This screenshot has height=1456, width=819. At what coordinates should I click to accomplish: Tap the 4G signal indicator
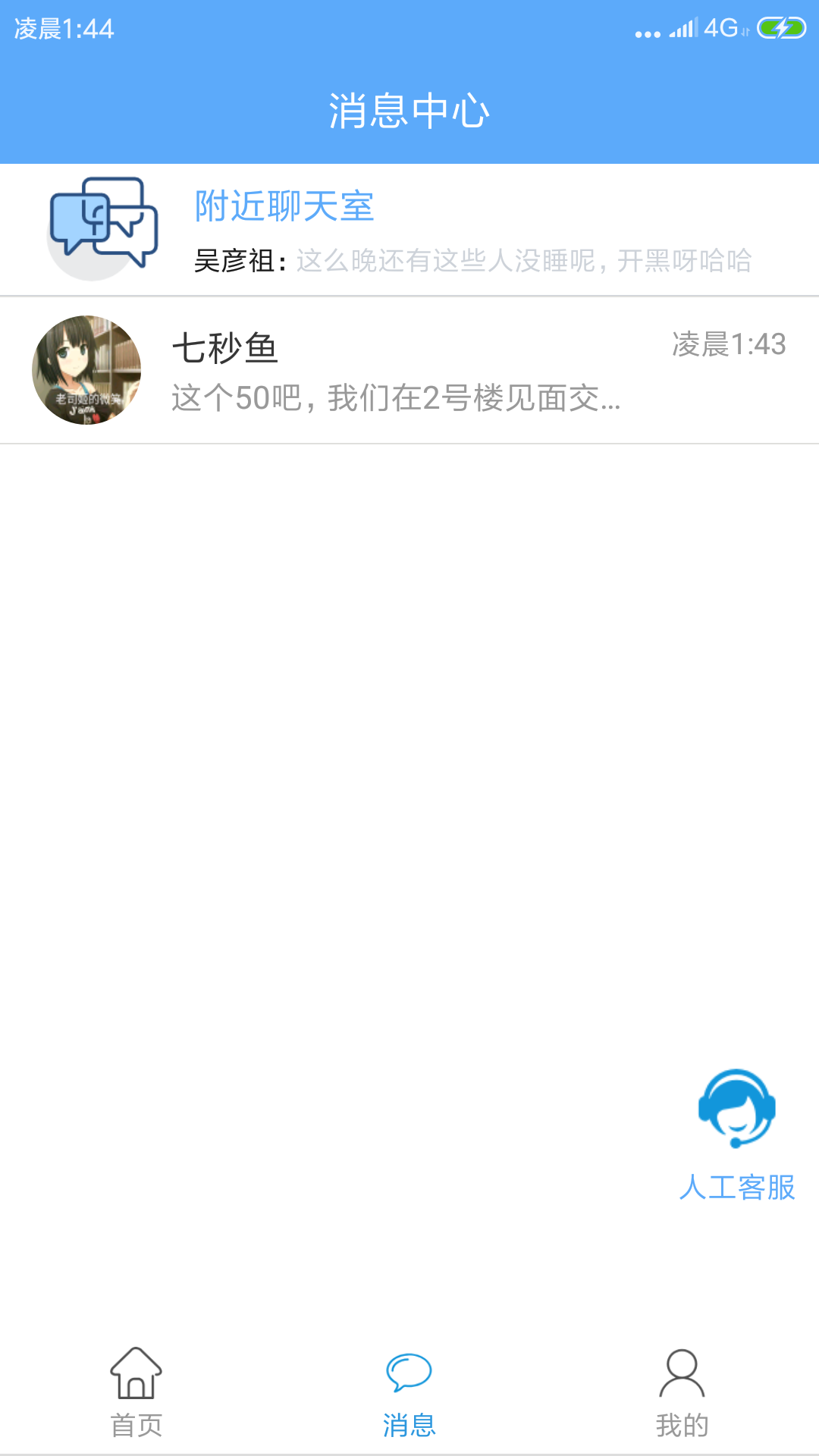(x=719, y=29)
